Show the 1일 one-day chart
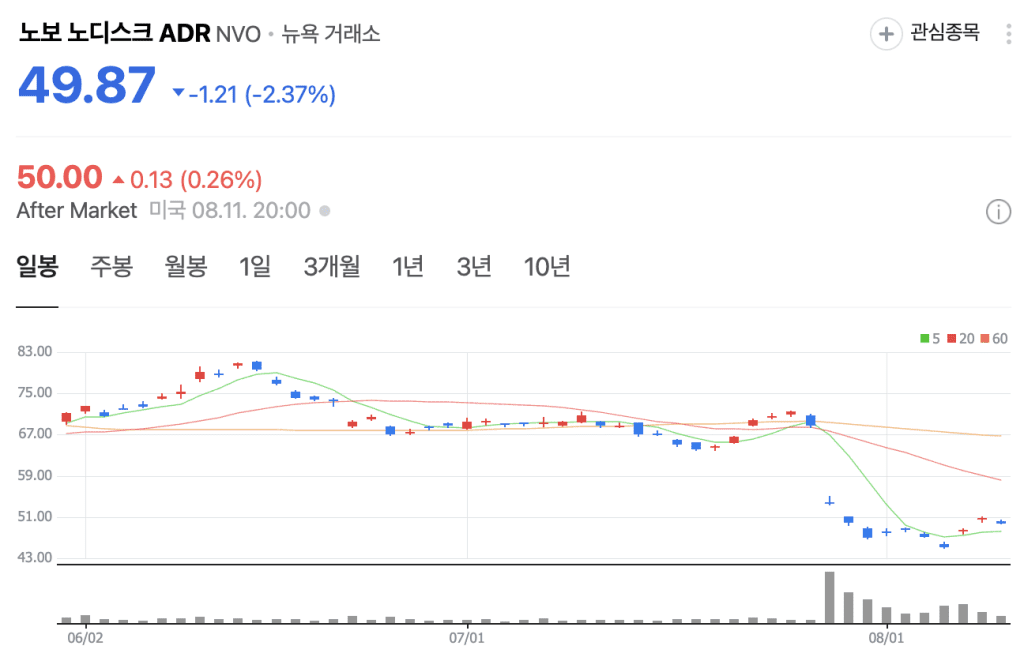Screen dimensions: 1024x657 click(255, 267)
